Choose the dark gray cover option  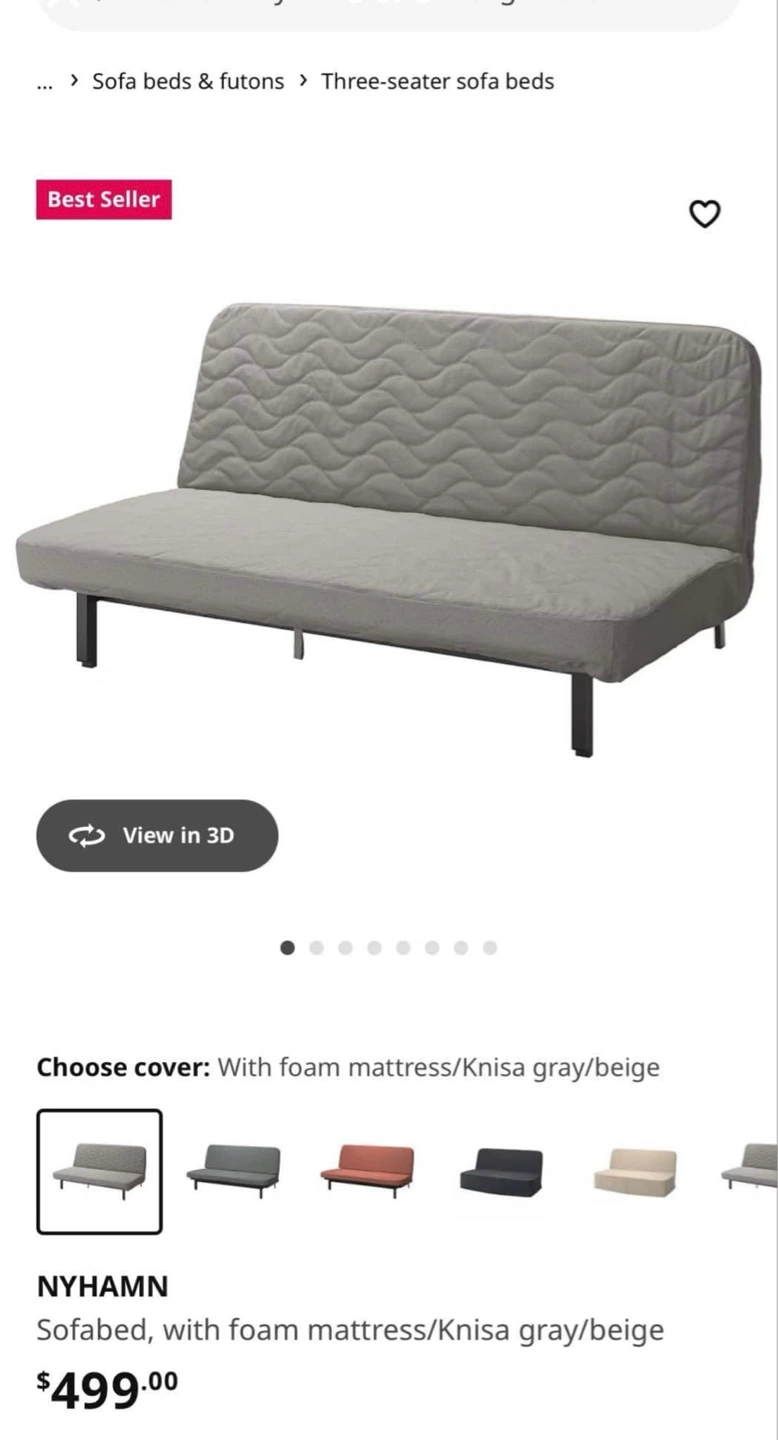pyautogui.click(x=233, y=1169)
